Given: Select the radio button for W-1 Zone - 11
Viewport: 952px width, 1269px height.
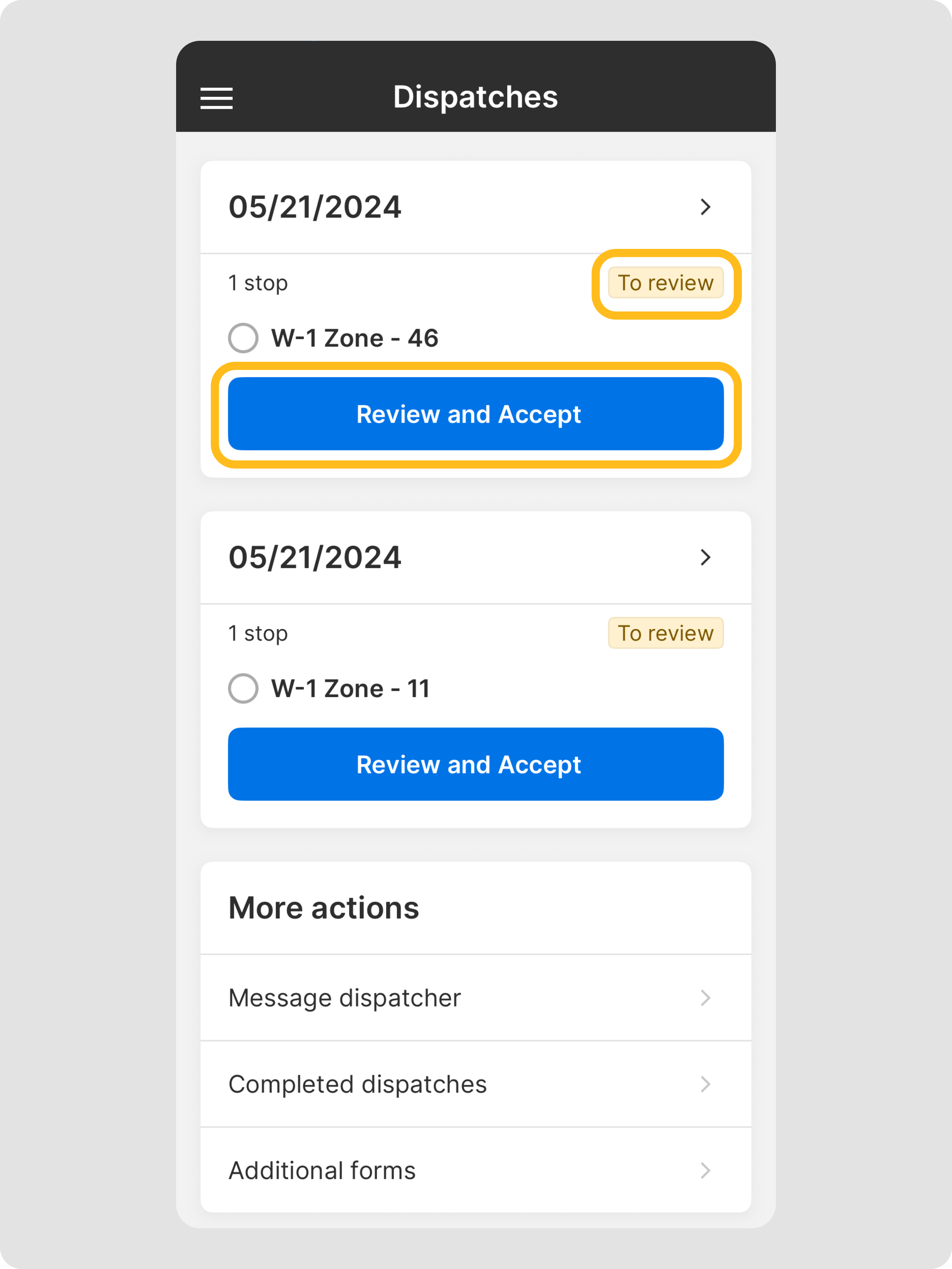Looking at the screenshot, I should pyautogui.click(x=243, y=689).
